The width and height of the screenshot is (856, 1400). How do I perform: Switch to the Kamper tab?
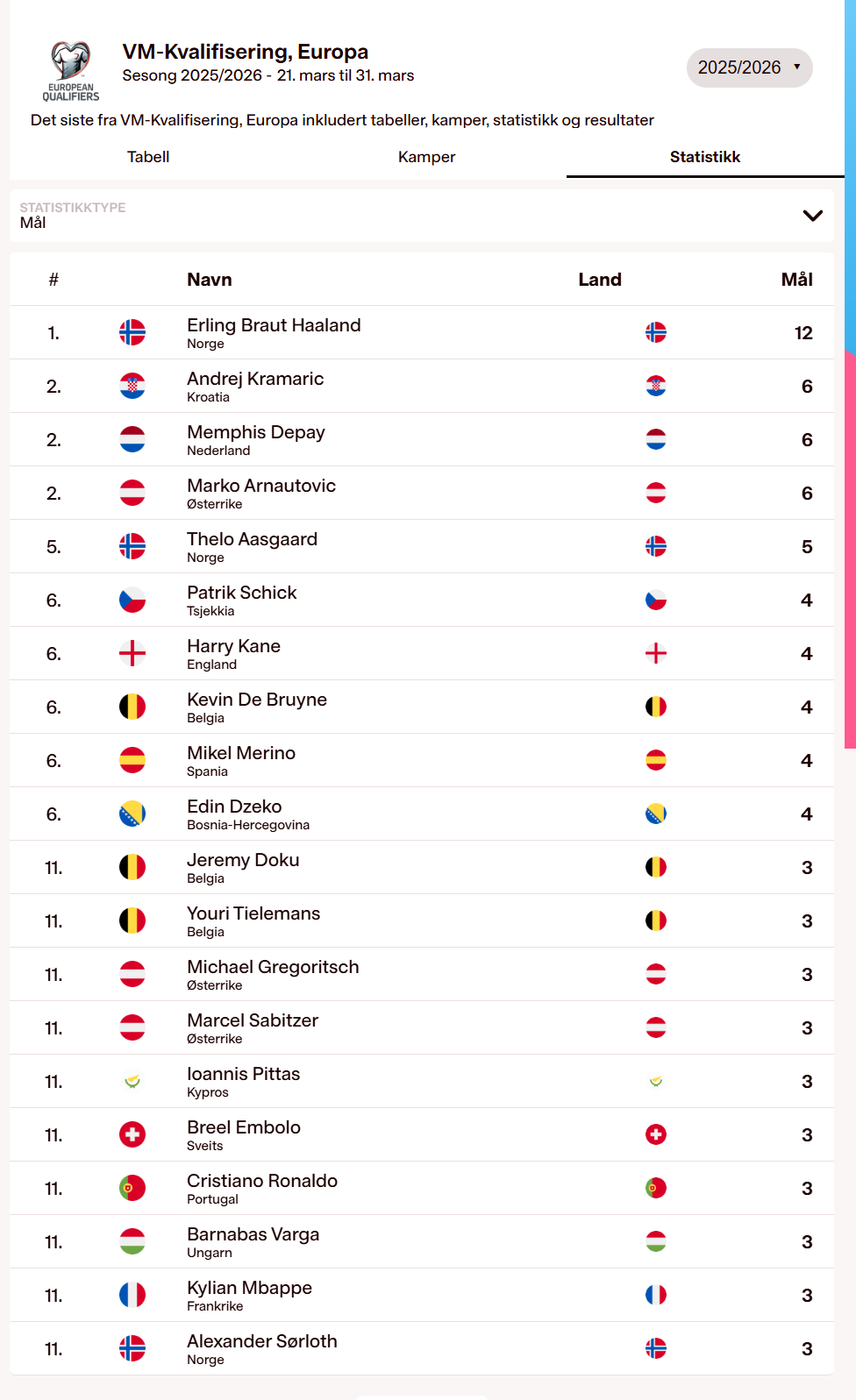(x=426, y=157)
